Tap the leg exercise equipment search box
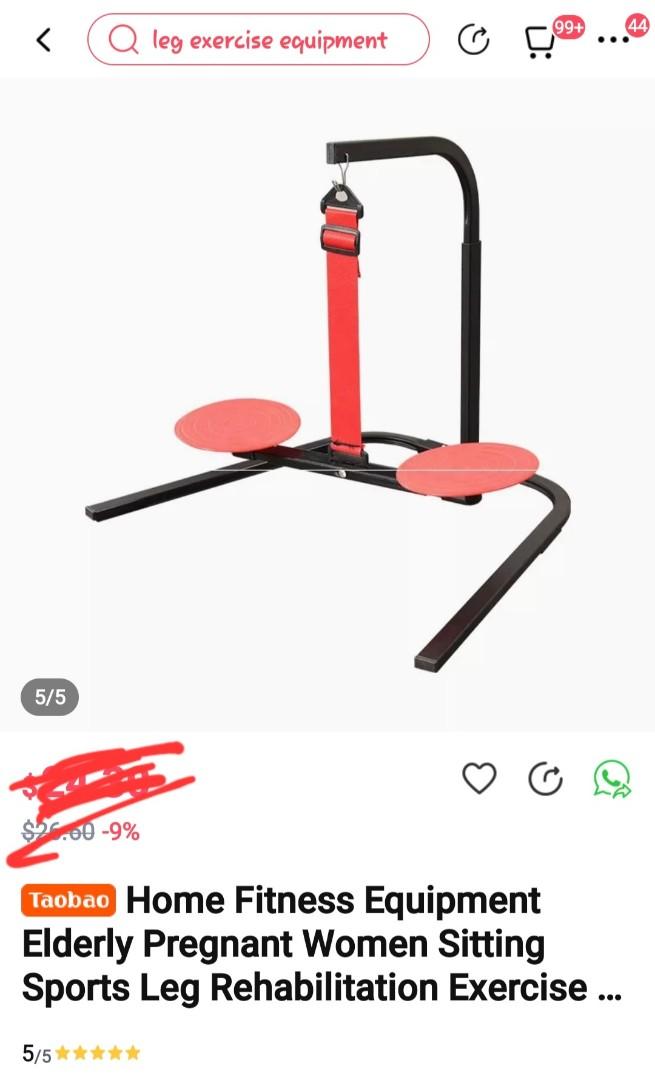Image resolution: width=655 pixels, height=1080 pixels. pyautogui.click(x=258, y=40)
